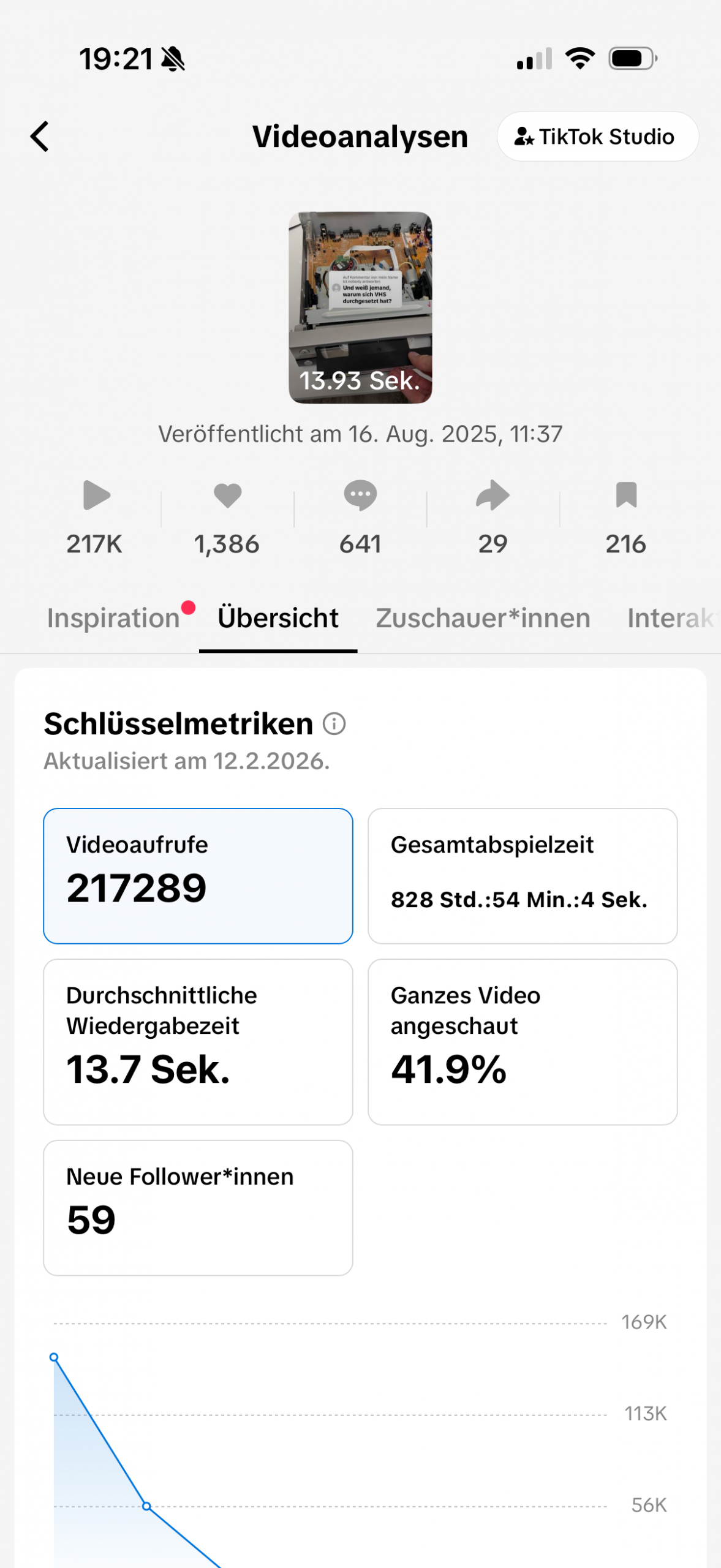Click the TikTok Studio profile icon

pos(526,137)
